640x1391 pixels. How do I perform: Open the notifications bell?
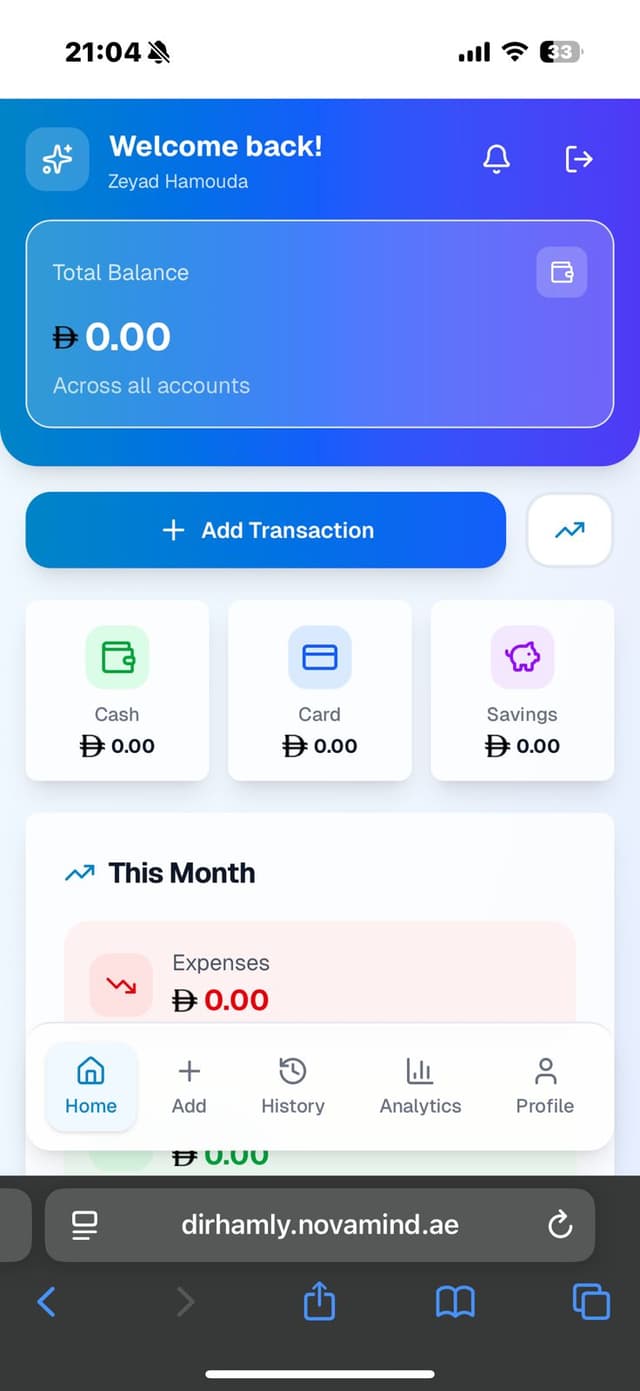[x=496, y=159]
